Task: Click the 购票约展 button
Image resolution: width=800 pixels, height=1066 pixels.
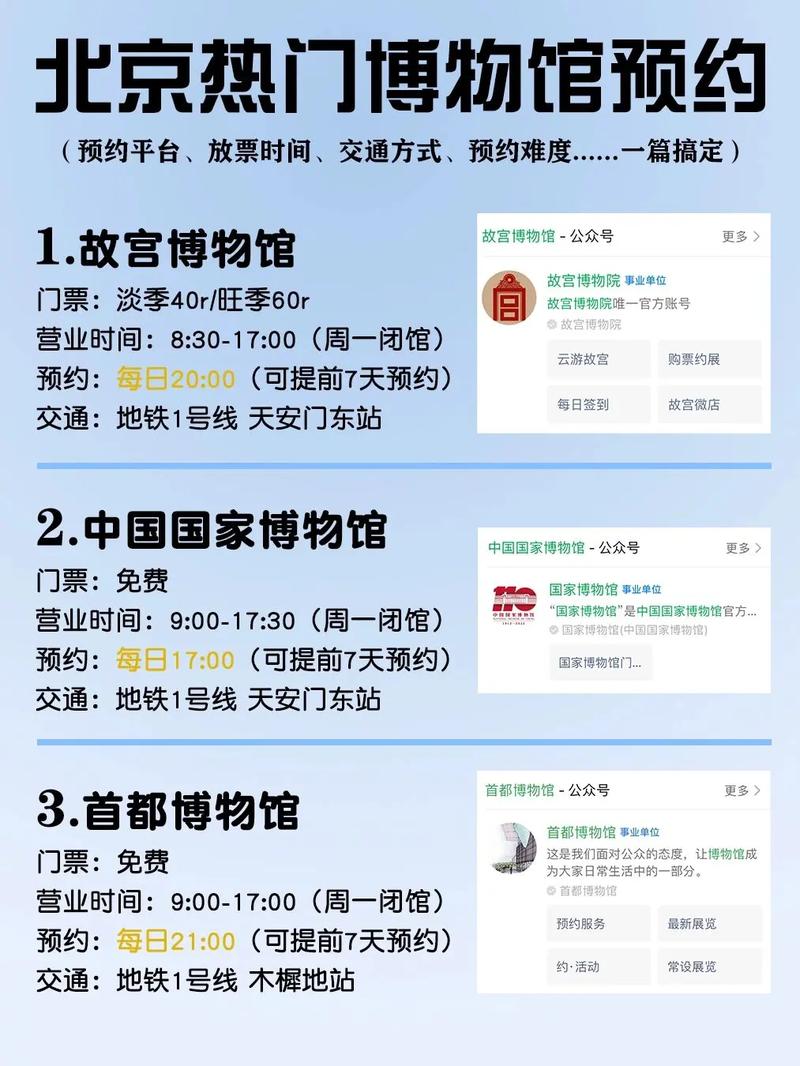Action: (696, 357)
